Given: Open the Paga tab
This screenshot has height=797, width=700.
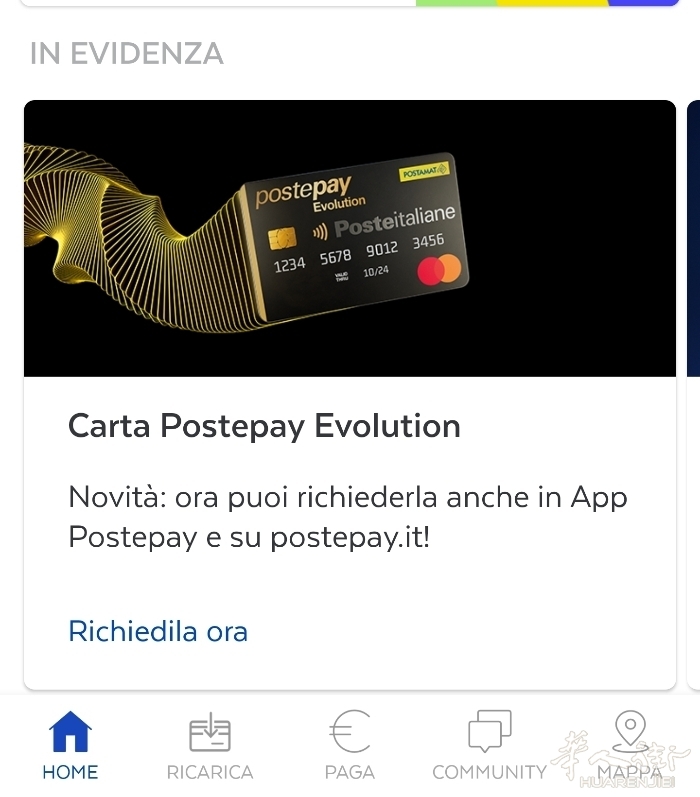Looking at the screenshot, I should 350,746.
